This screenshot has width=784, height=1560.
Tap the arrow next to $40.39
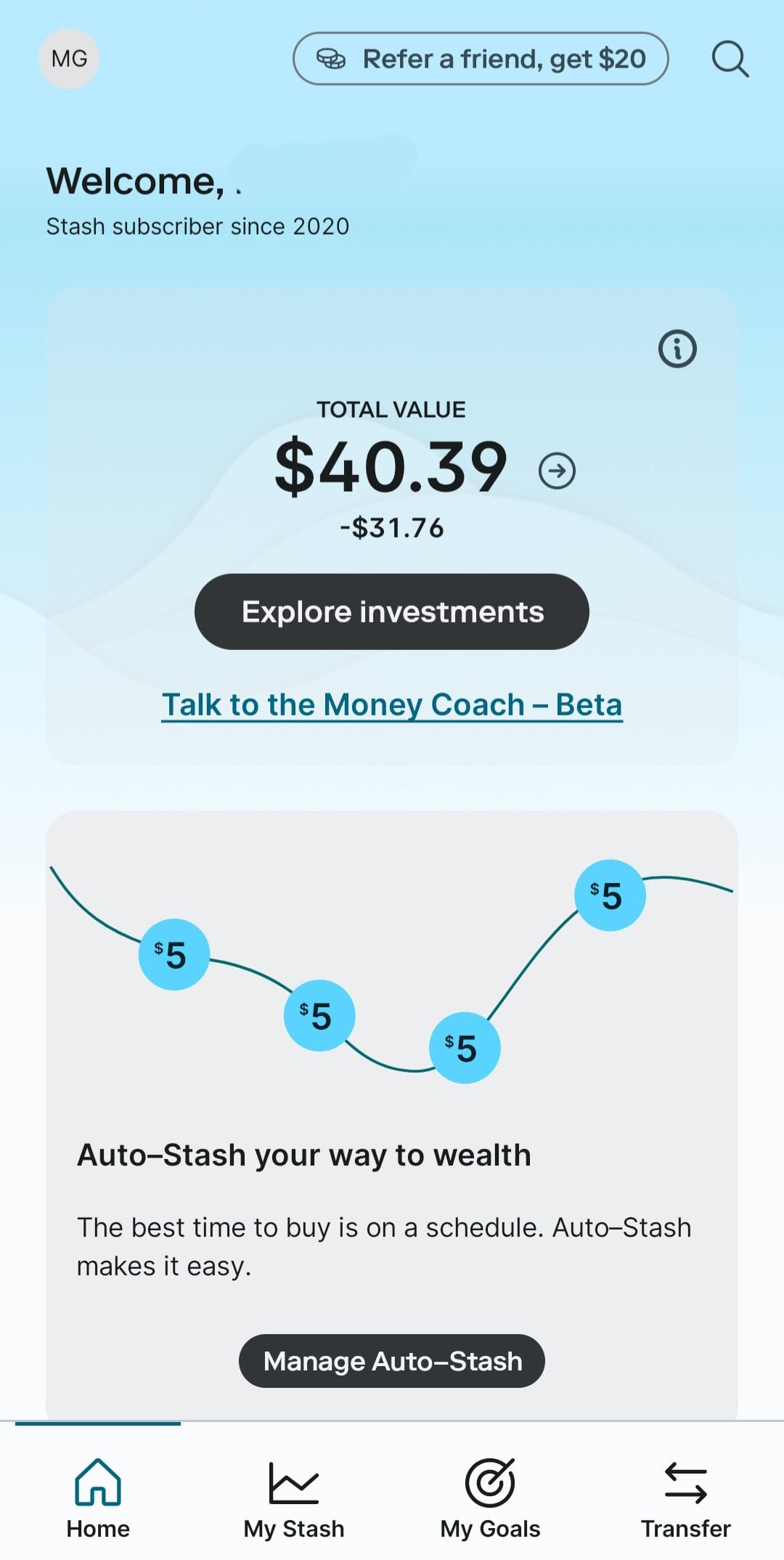557,471
